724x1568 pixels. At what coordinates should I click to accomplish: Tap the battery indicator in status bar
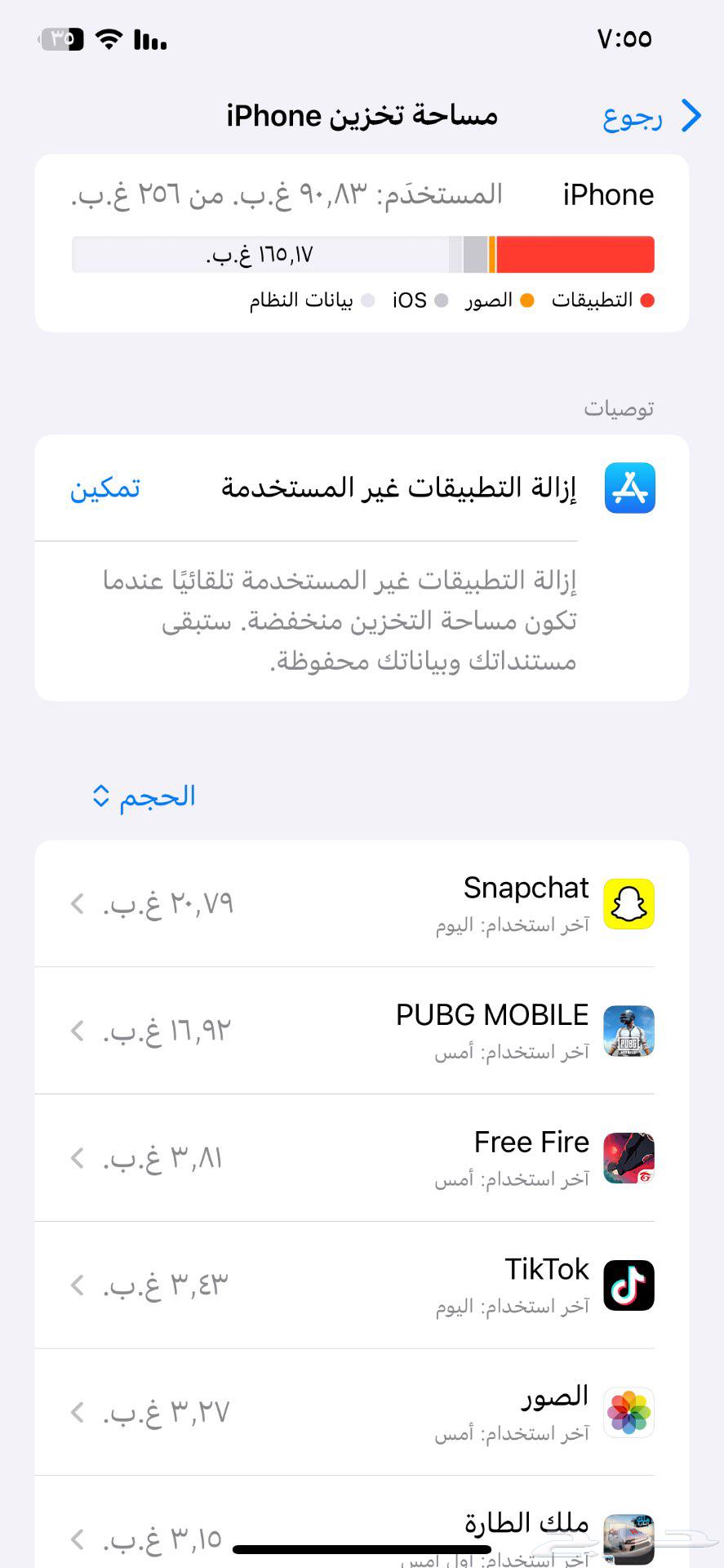(60, 38)
